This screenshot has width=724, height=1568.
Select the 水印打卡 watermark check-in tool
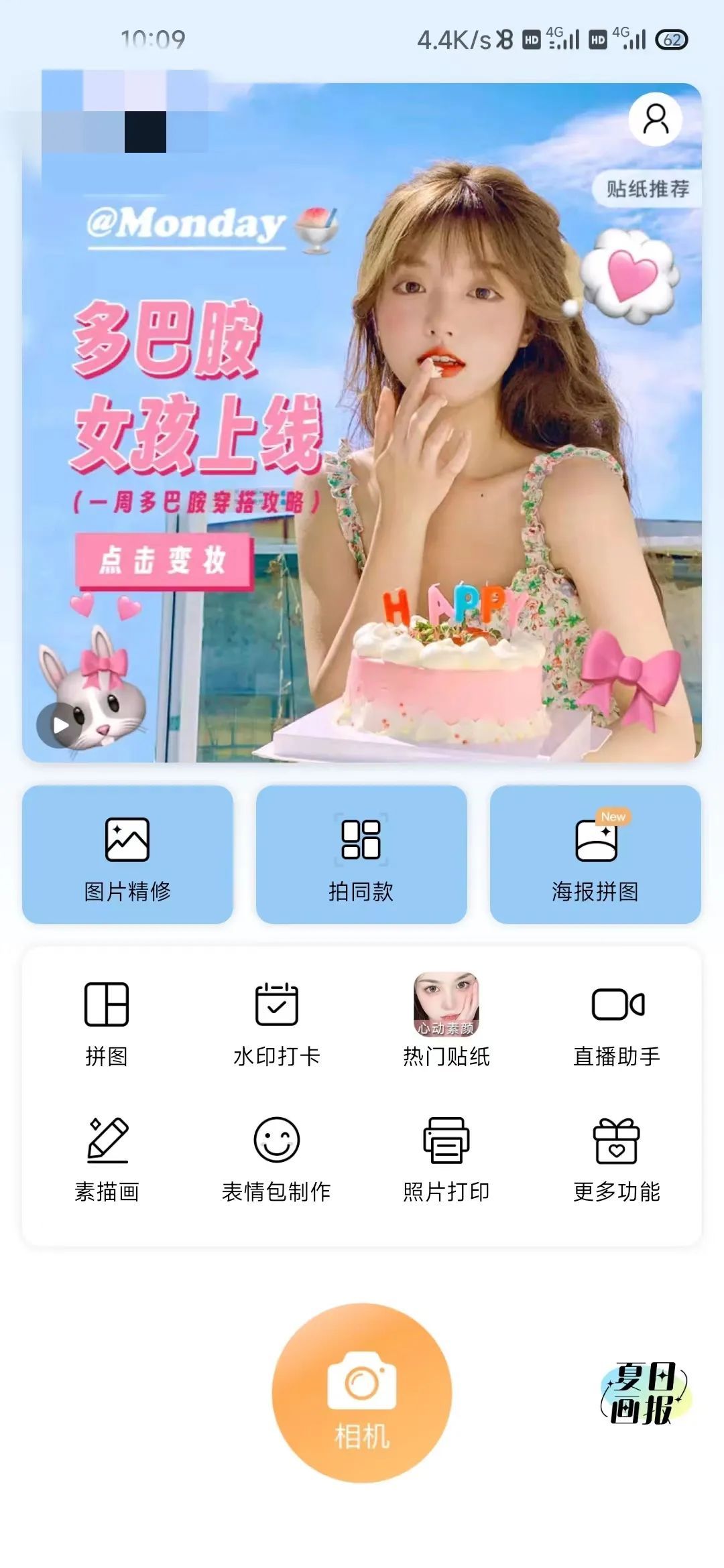coord(275,1022)
